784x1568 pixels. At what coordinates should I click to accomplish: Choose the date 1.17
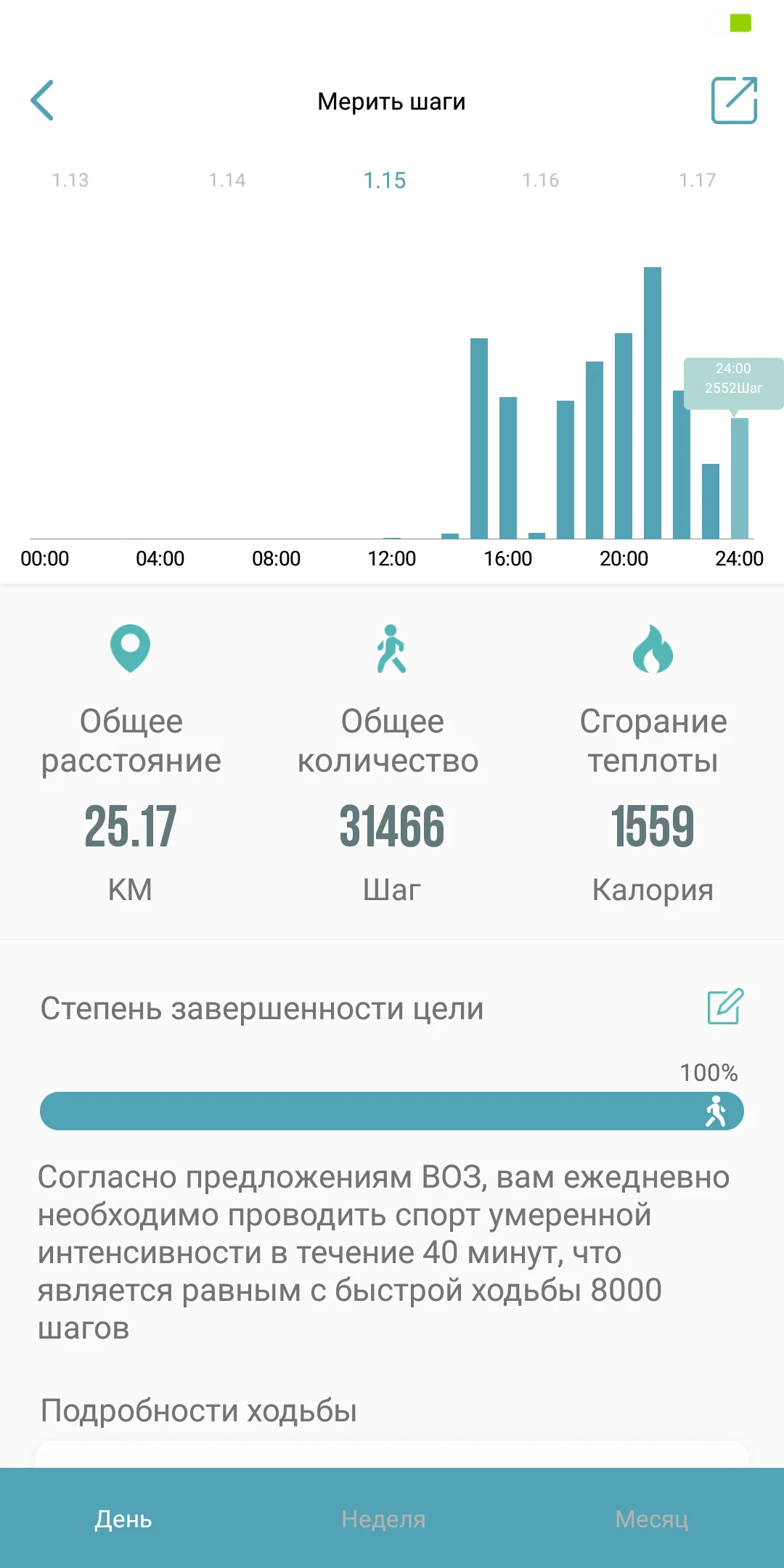click(698, 180)
